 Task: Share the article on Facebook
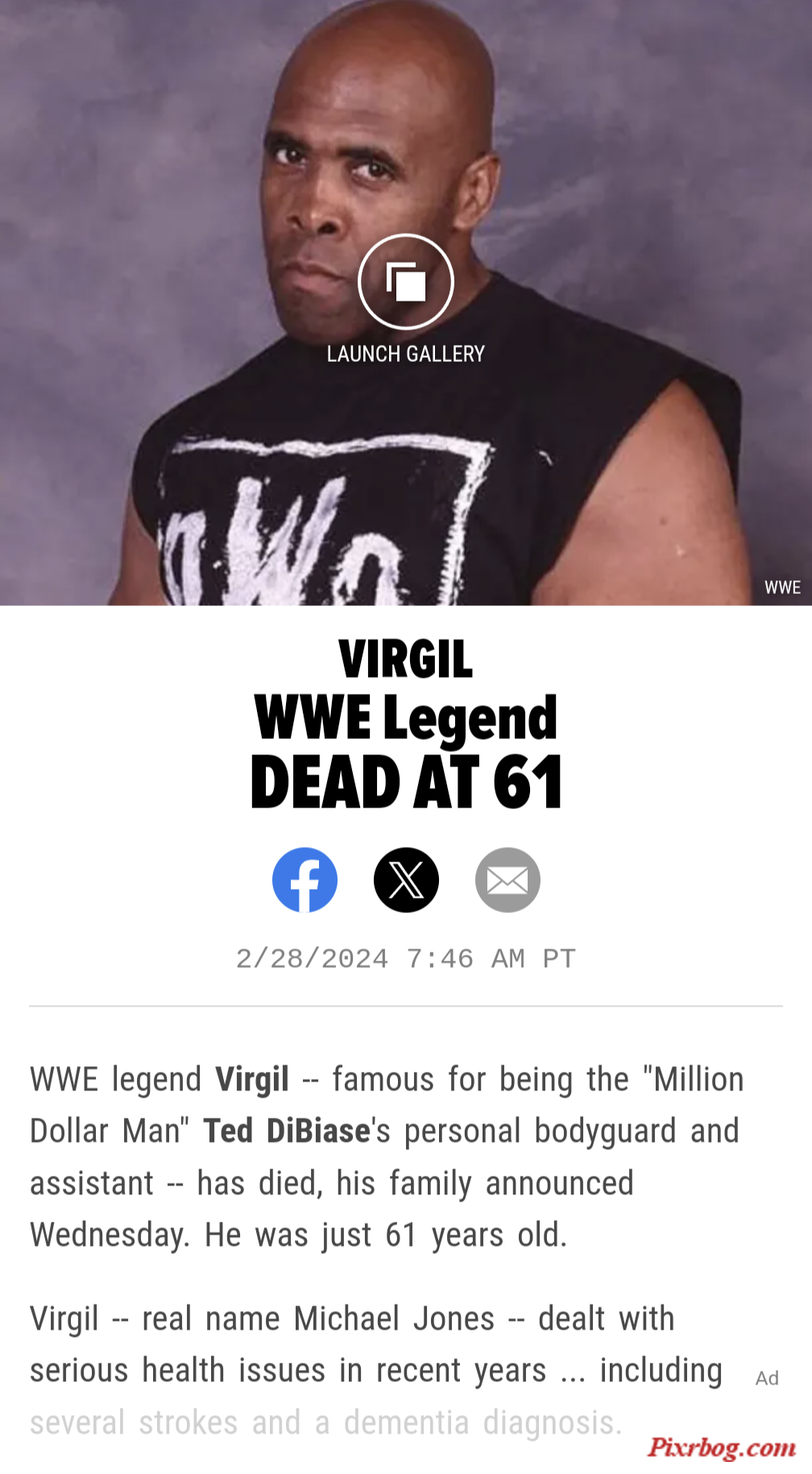304,879
